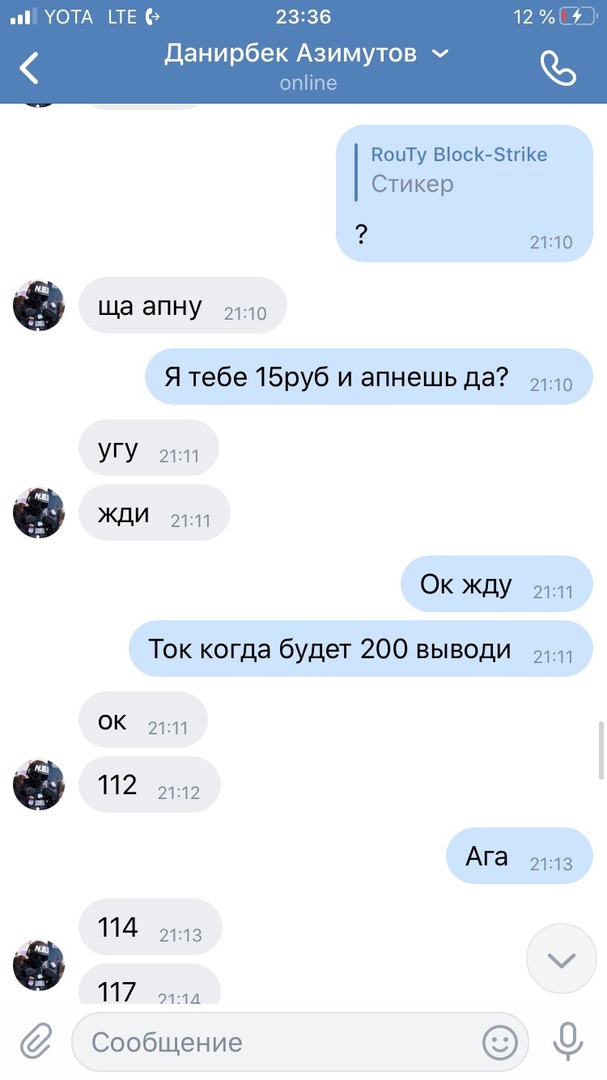
Task: Record a voice message with the microphone
Action: 568,1043
